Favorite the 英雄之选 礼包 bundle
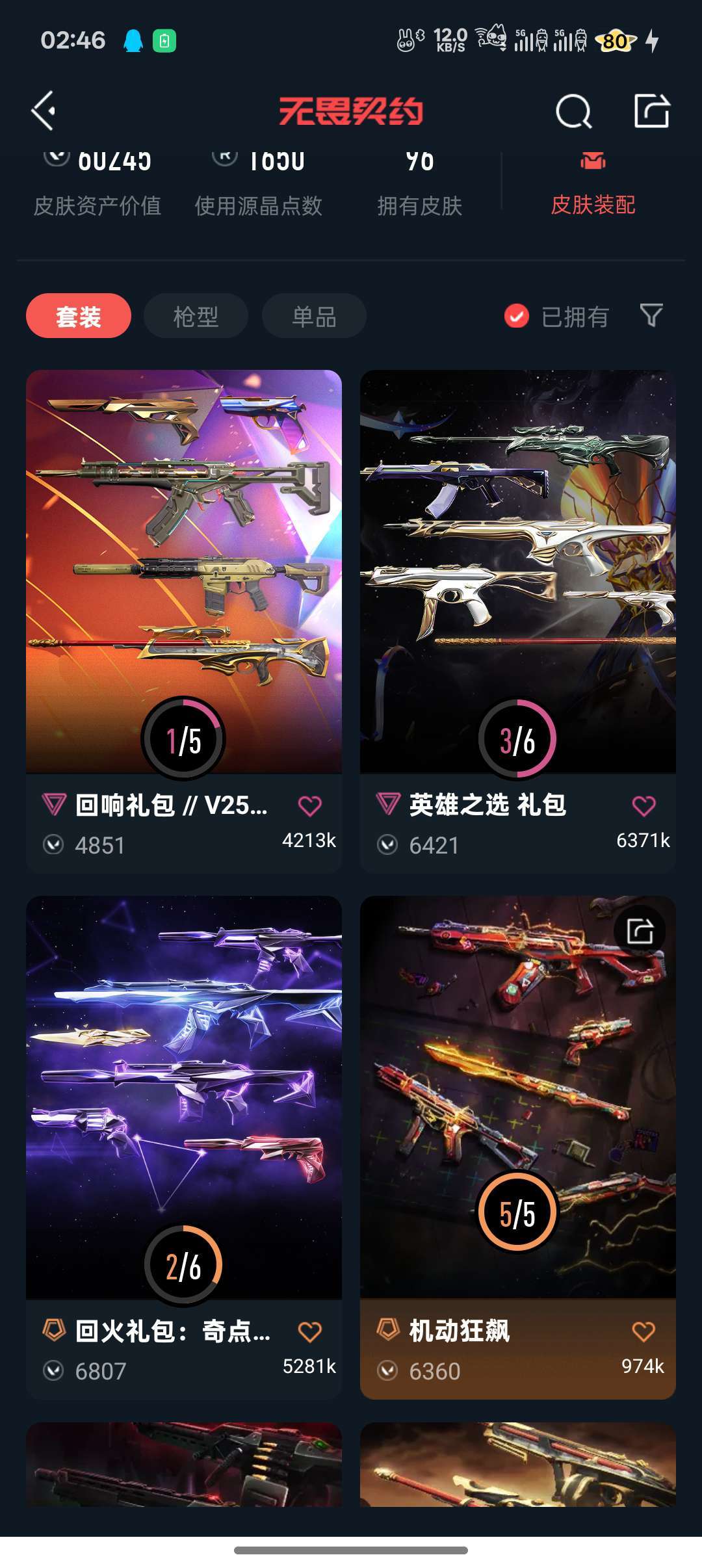 click(643, 806)
